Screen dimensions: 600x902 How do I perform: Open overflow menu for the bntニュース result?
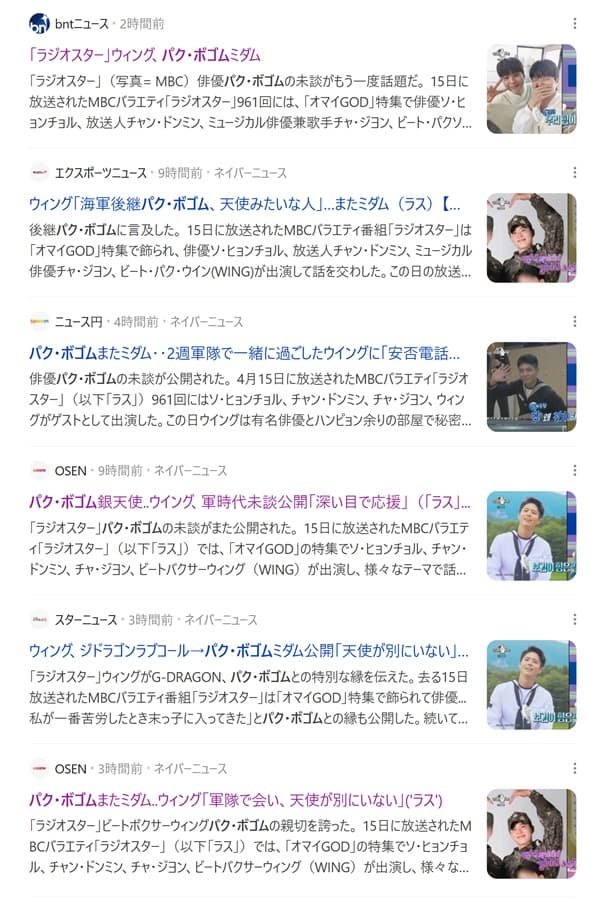click(574, 23)
